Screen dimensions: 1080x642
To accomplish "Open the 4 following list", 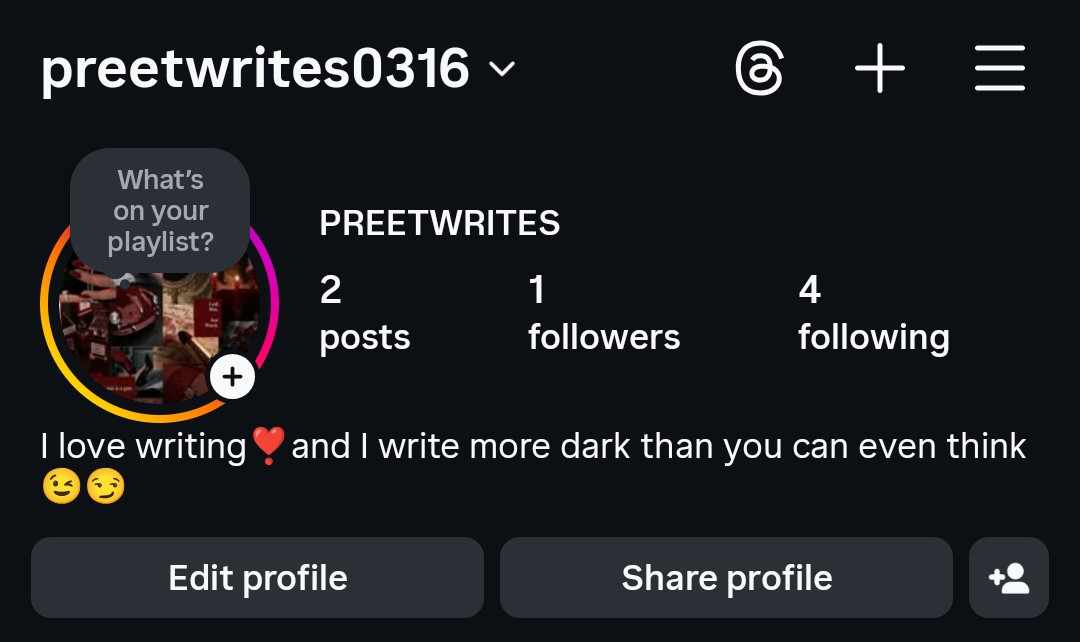I will [873, 313].
